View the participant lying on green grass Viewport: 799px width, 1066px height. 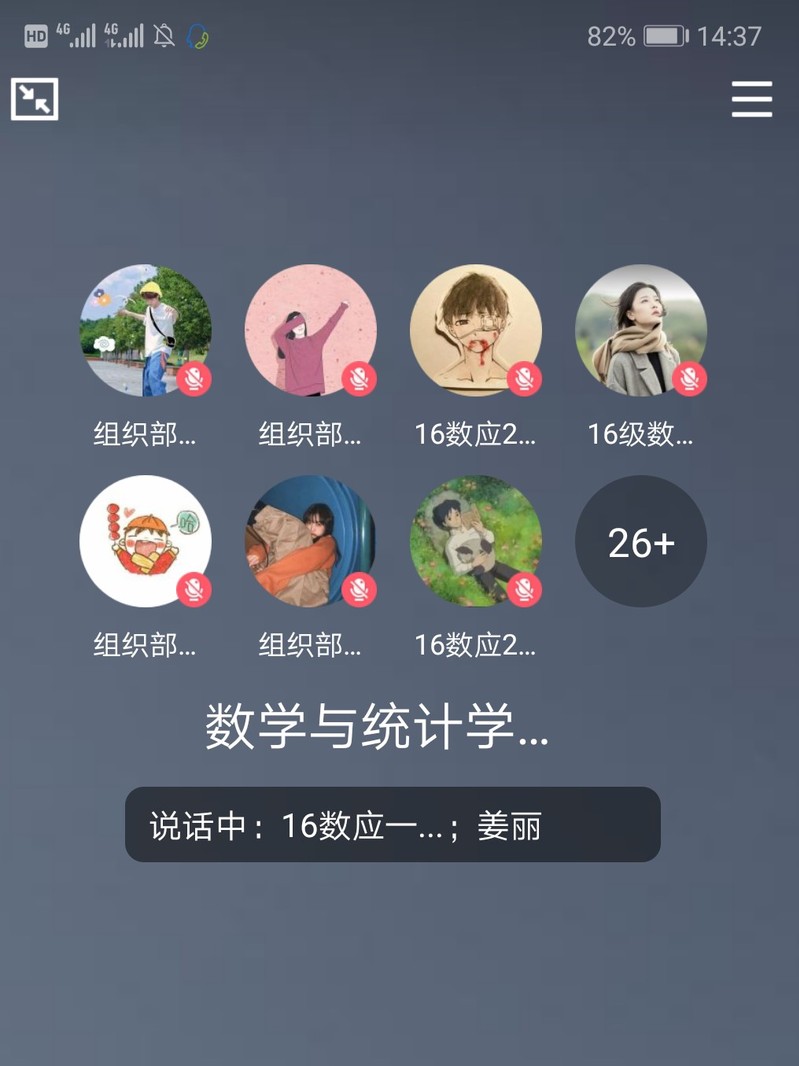(475, 541)
